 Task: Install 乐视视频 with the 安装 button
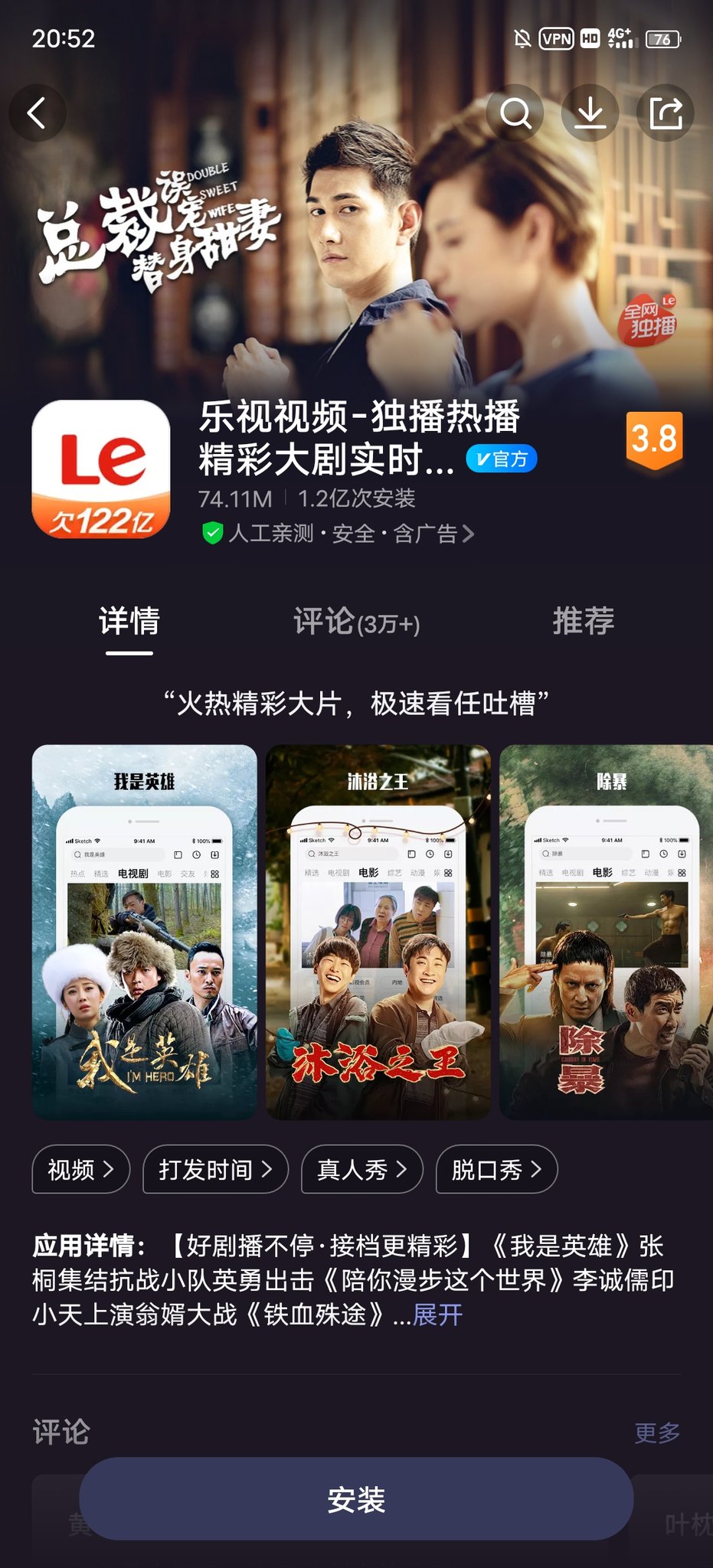(x=356, y=1499)
